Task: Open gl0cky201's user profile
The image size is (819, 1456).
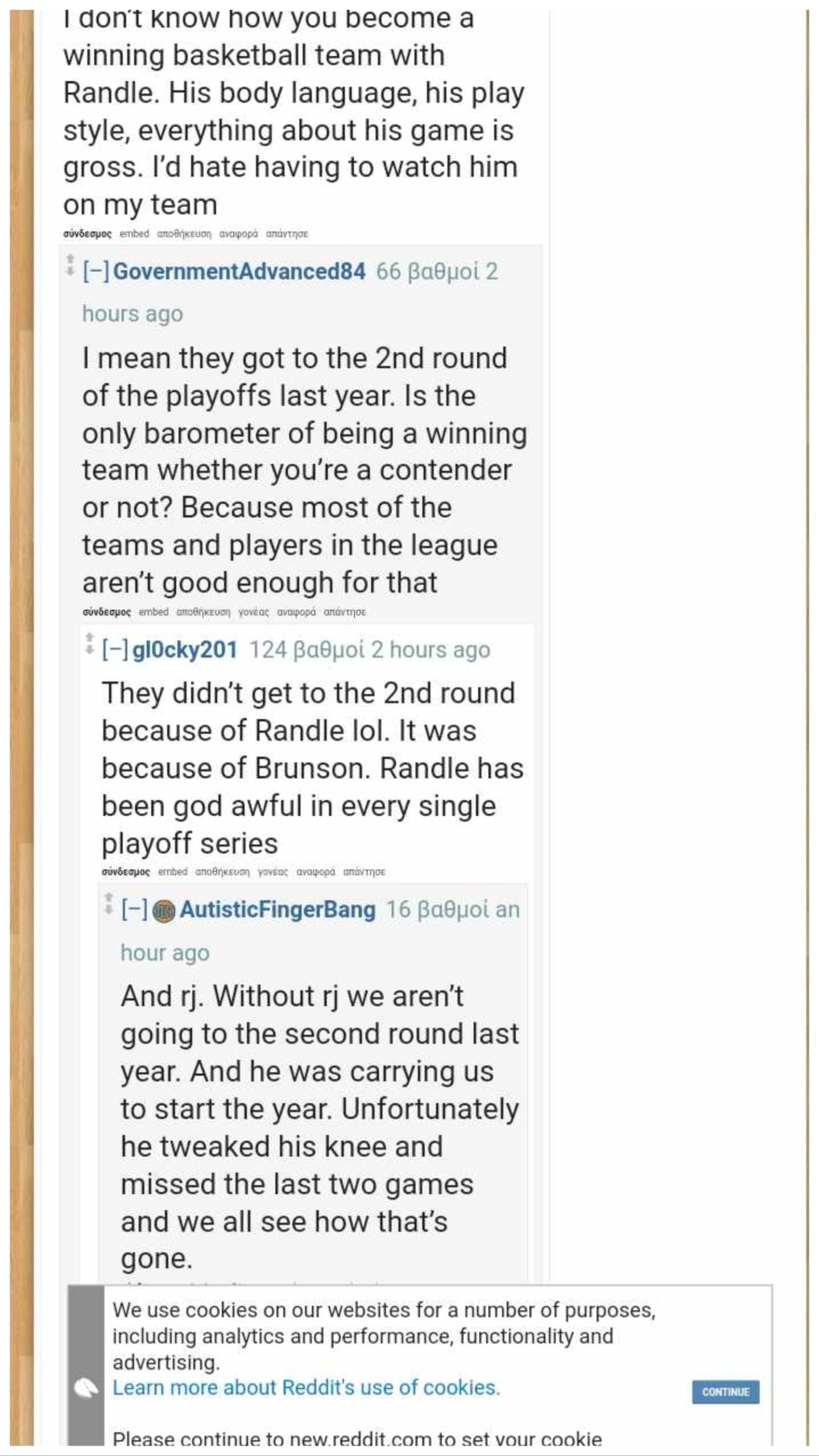Action: pyautogui.click(x=184, y=650)
